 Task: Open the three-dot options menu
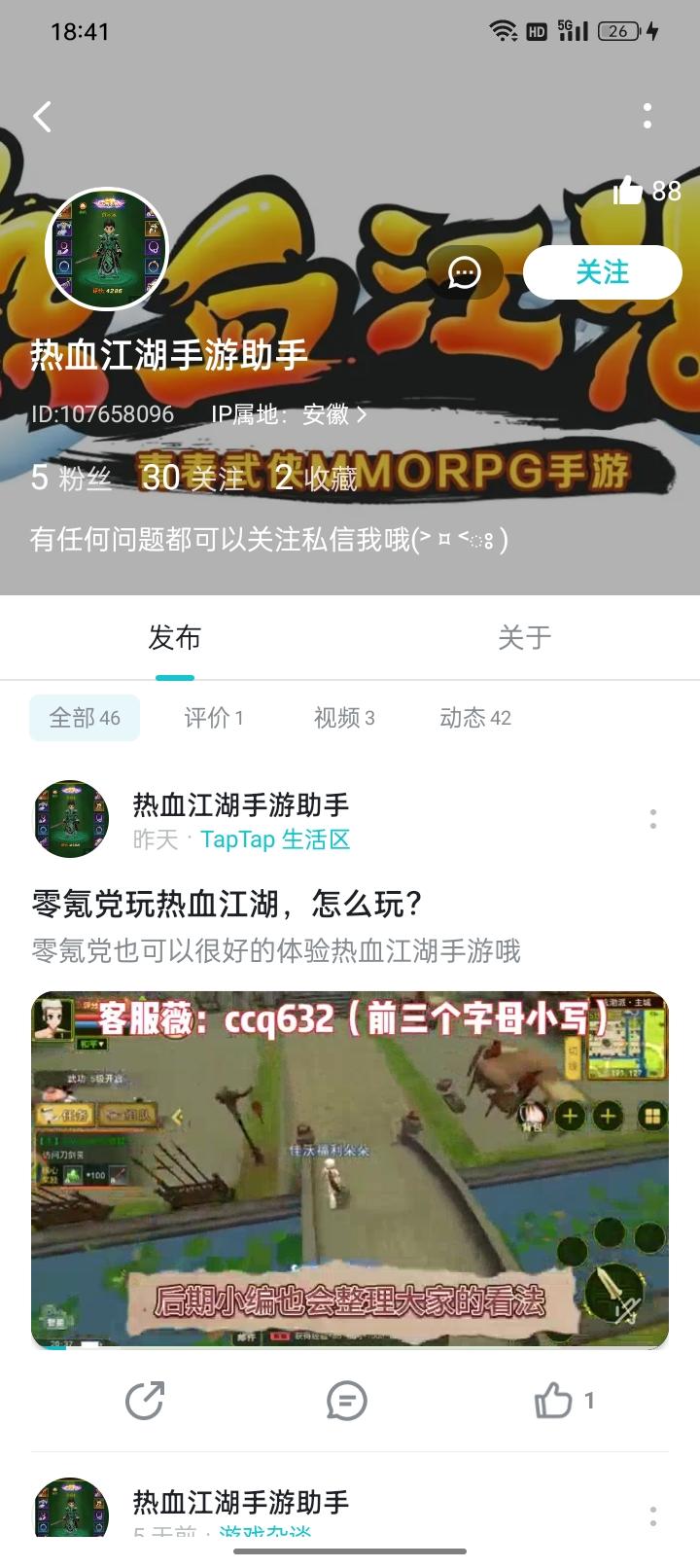tap(648, 116)
